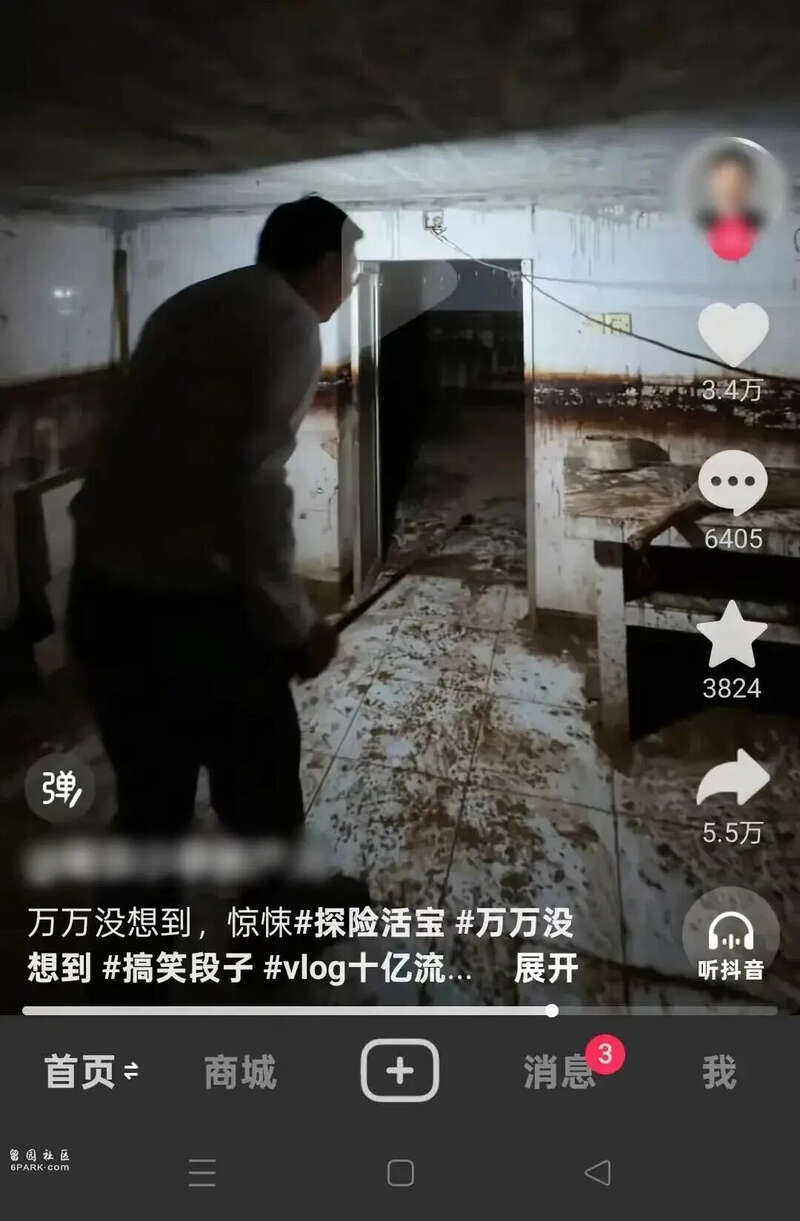Switch to the 我 profile tab
The height and width of the screenshot is (1221, 800).
pos(718,1072)
